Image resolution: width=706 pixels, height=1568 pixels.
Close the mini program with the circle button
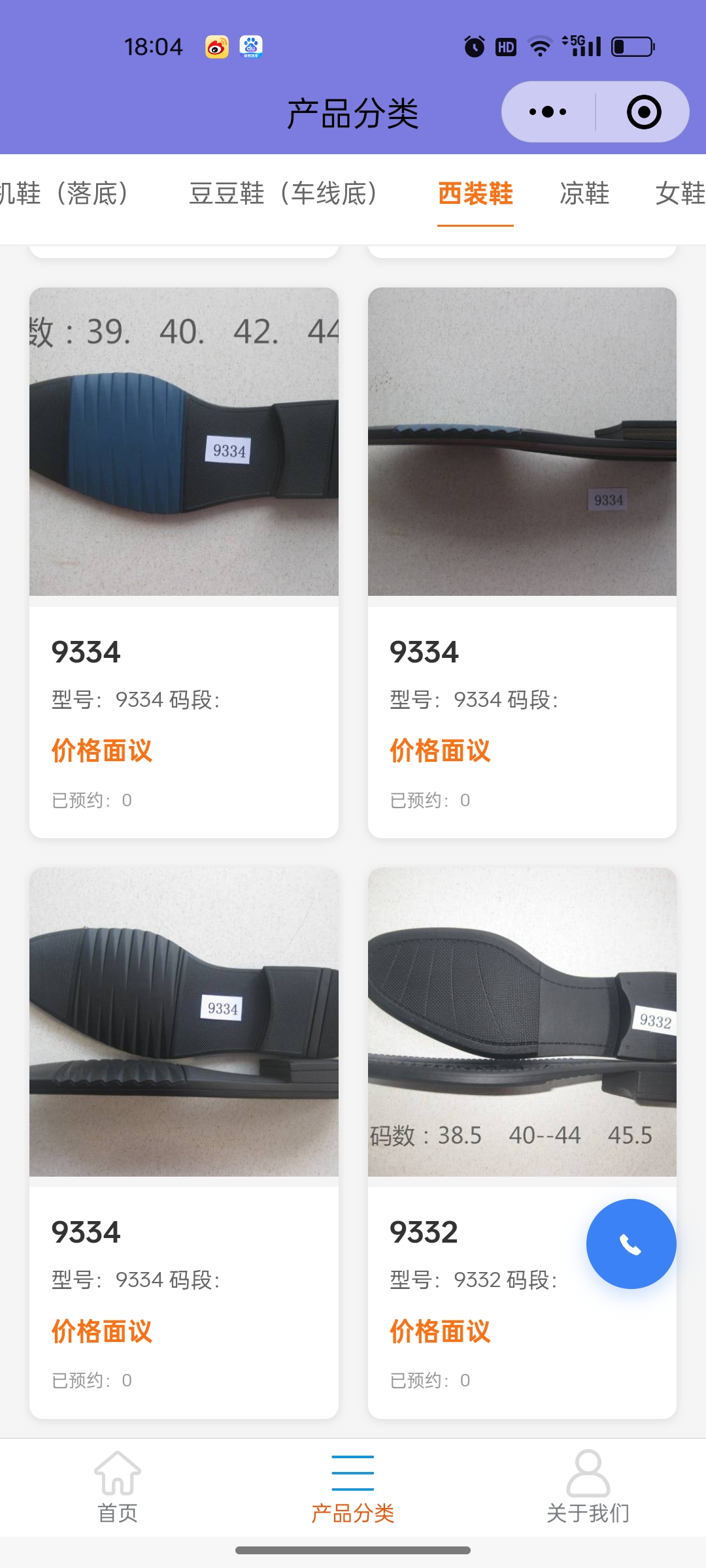(x=643, y=112)
